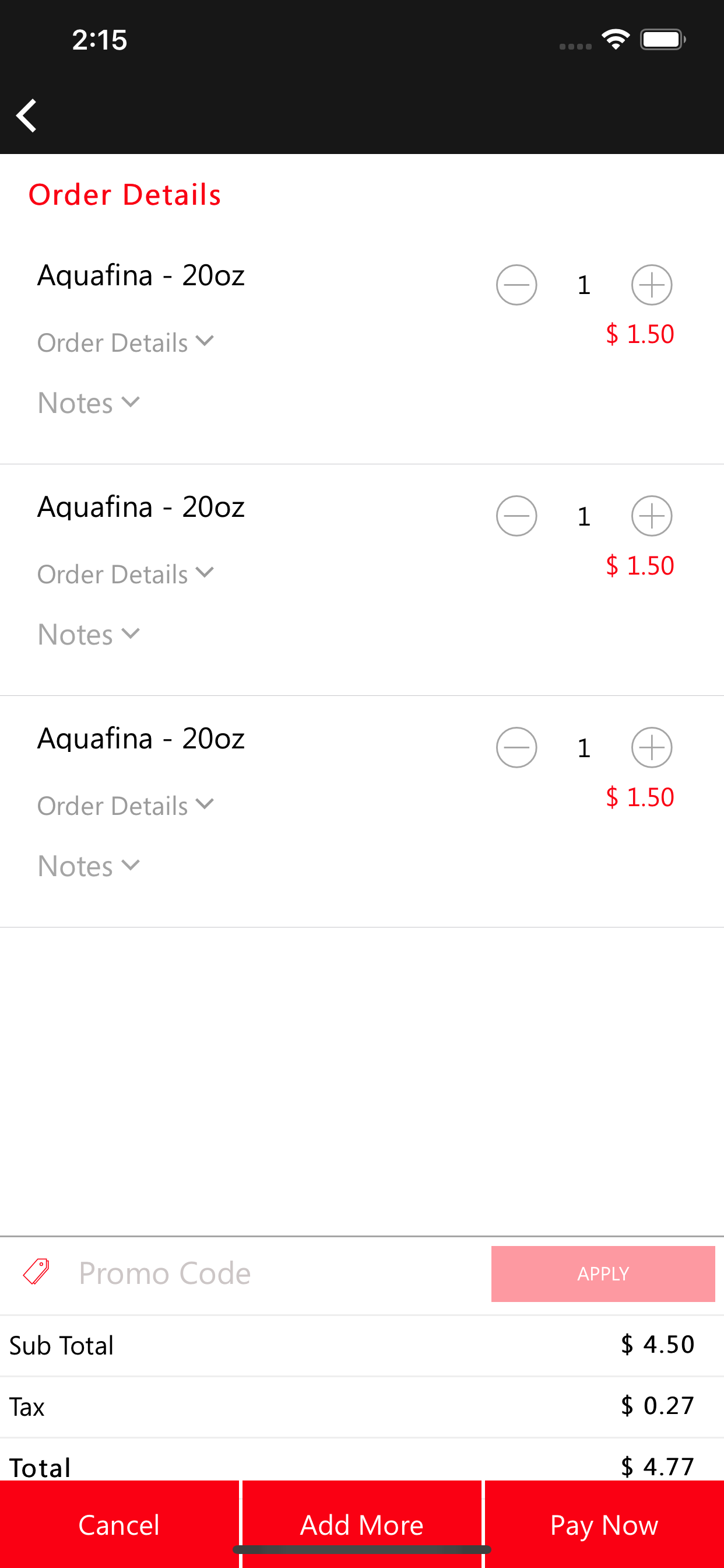Decrease quantity of the first Aquafina item
Image resolution: width=724 pixels, height=1568 pixels.
point(516,285)
